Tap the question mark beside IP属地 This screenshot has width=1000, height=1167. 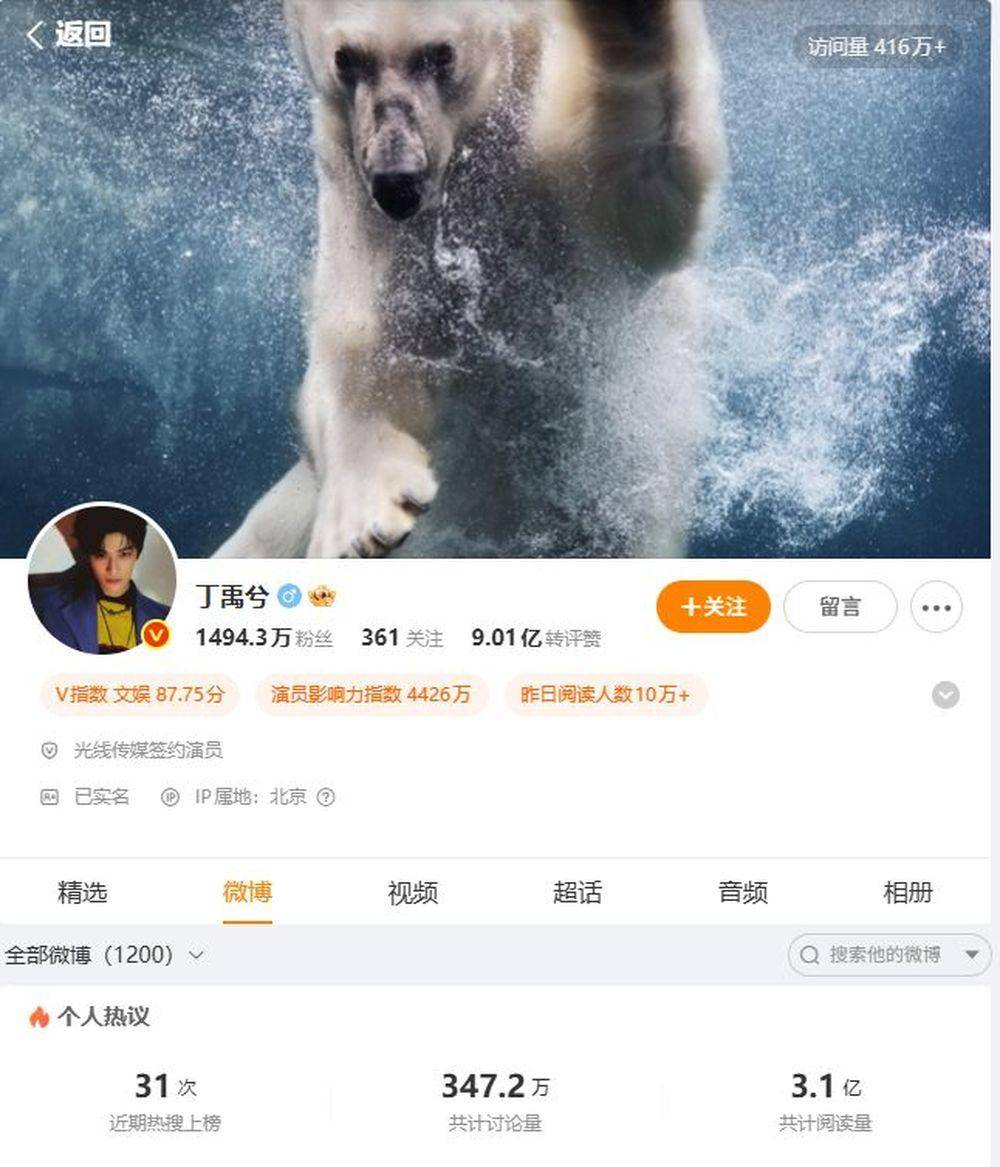(x=325, y=797)
